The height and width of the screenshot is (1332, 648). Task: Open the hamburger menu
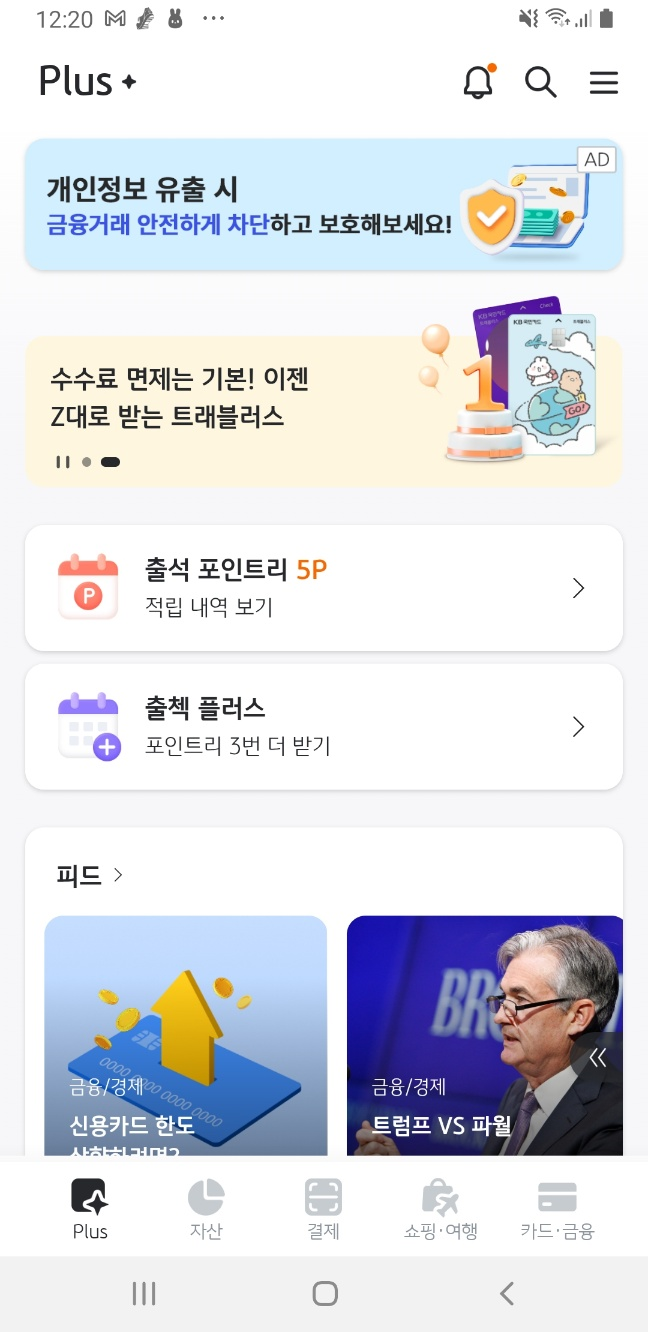pos(604,82)
